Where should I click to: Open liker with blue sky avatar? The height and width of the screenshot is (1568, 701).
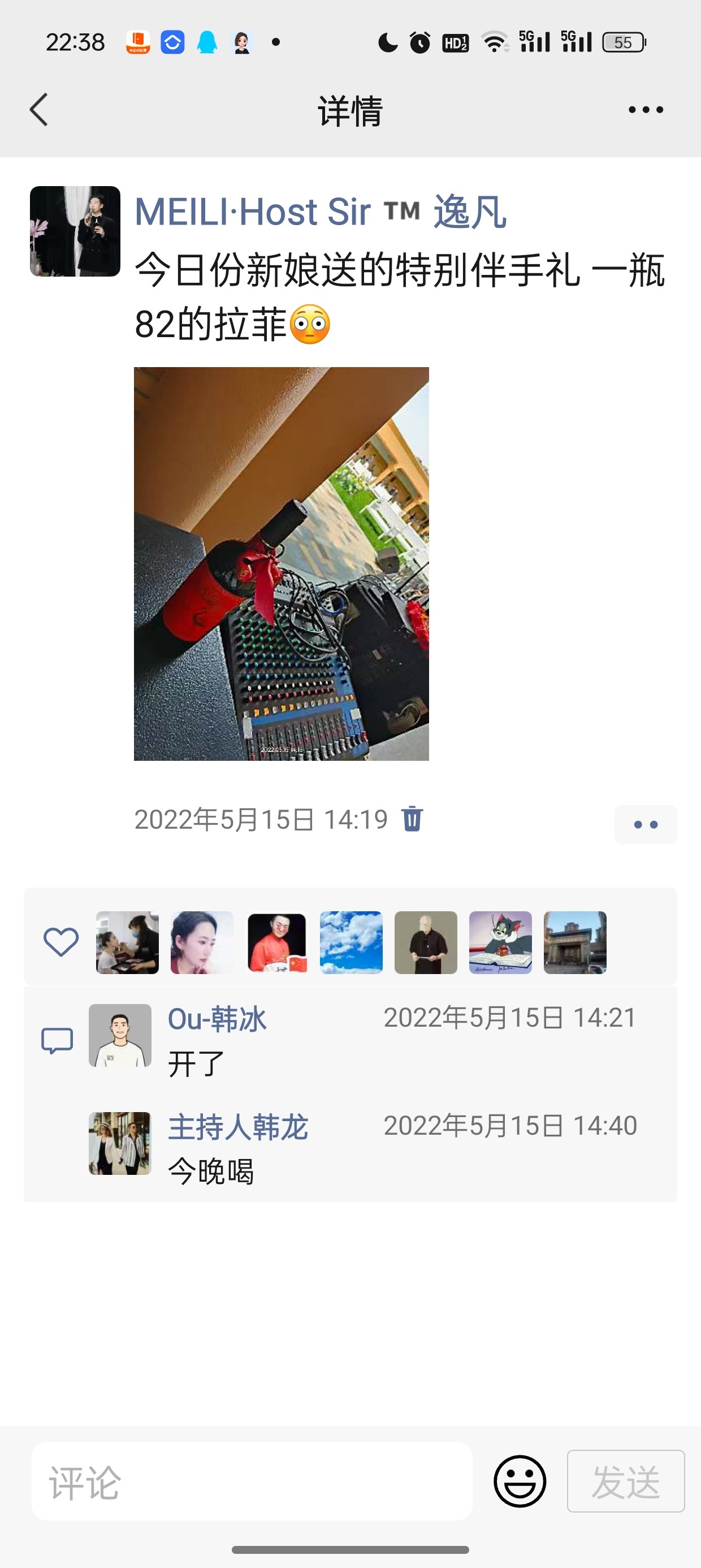point(351,942)
